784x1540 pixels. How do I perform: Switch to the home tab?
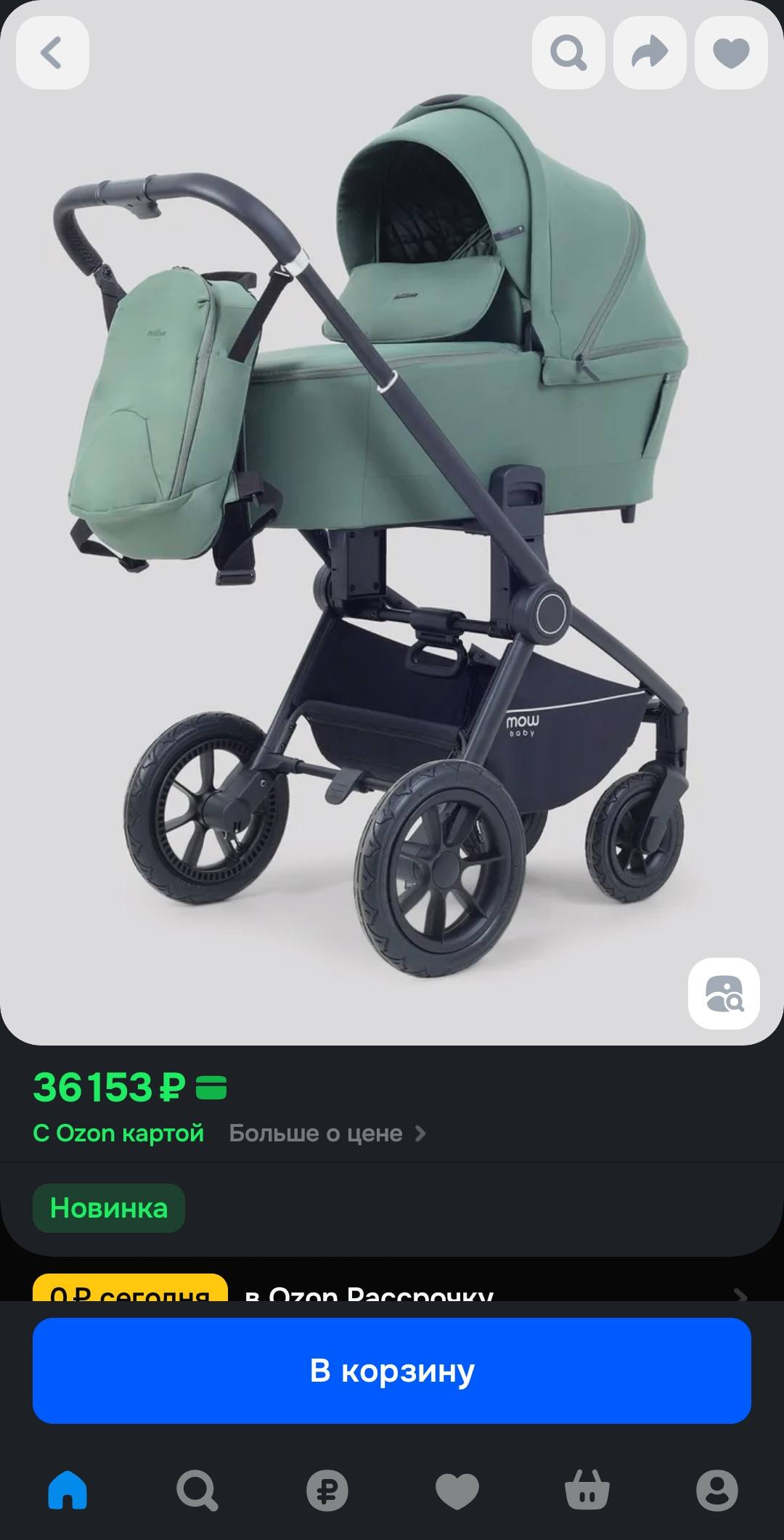coord(68,1491)
